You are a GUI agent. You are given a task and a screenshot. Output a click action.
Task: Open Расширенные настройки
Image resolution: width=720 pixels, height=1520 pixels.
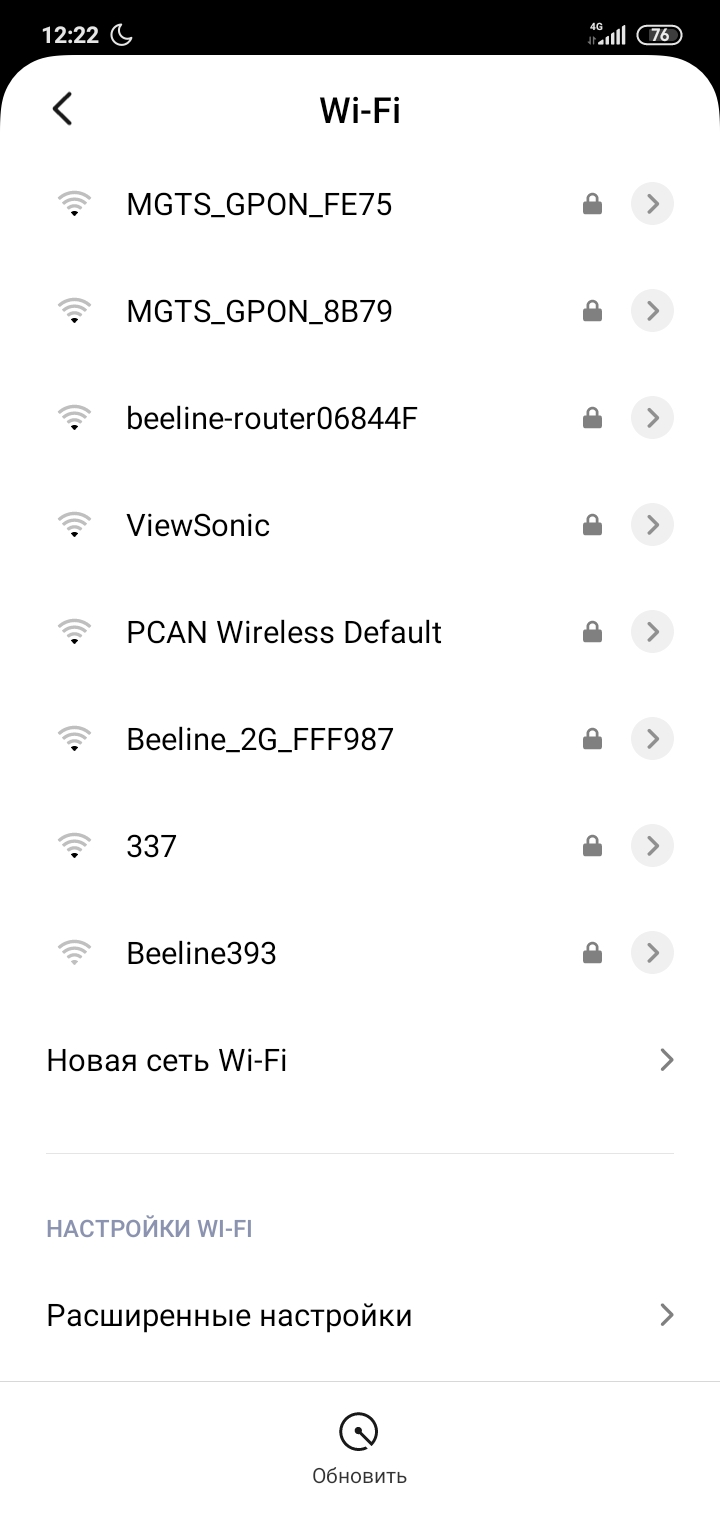click(x=360, y=1315)
